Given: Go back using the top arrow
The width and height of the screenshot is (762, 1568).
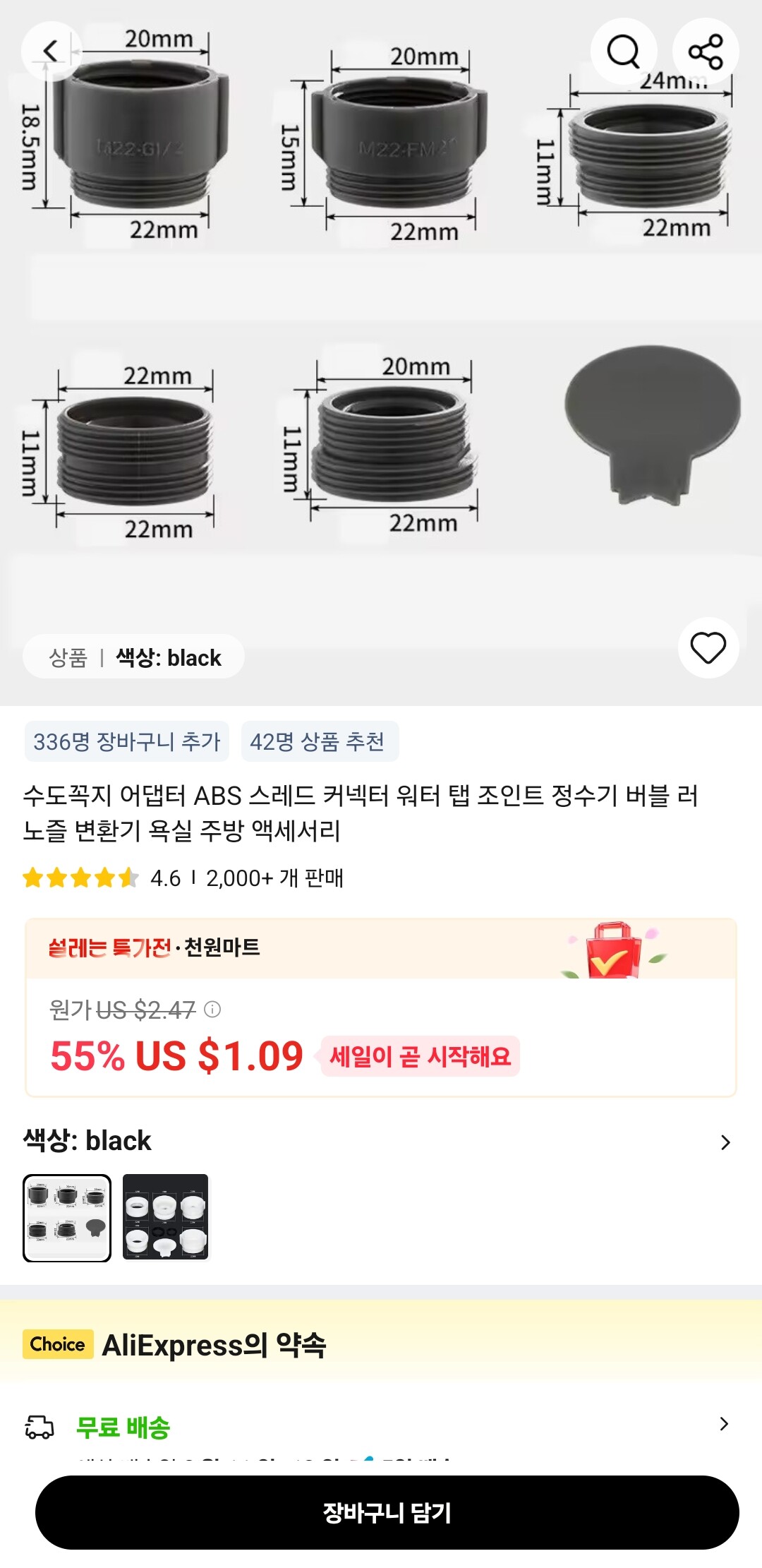Looking at the screenshot, I should pyautogui.click(x=51, y=51).
